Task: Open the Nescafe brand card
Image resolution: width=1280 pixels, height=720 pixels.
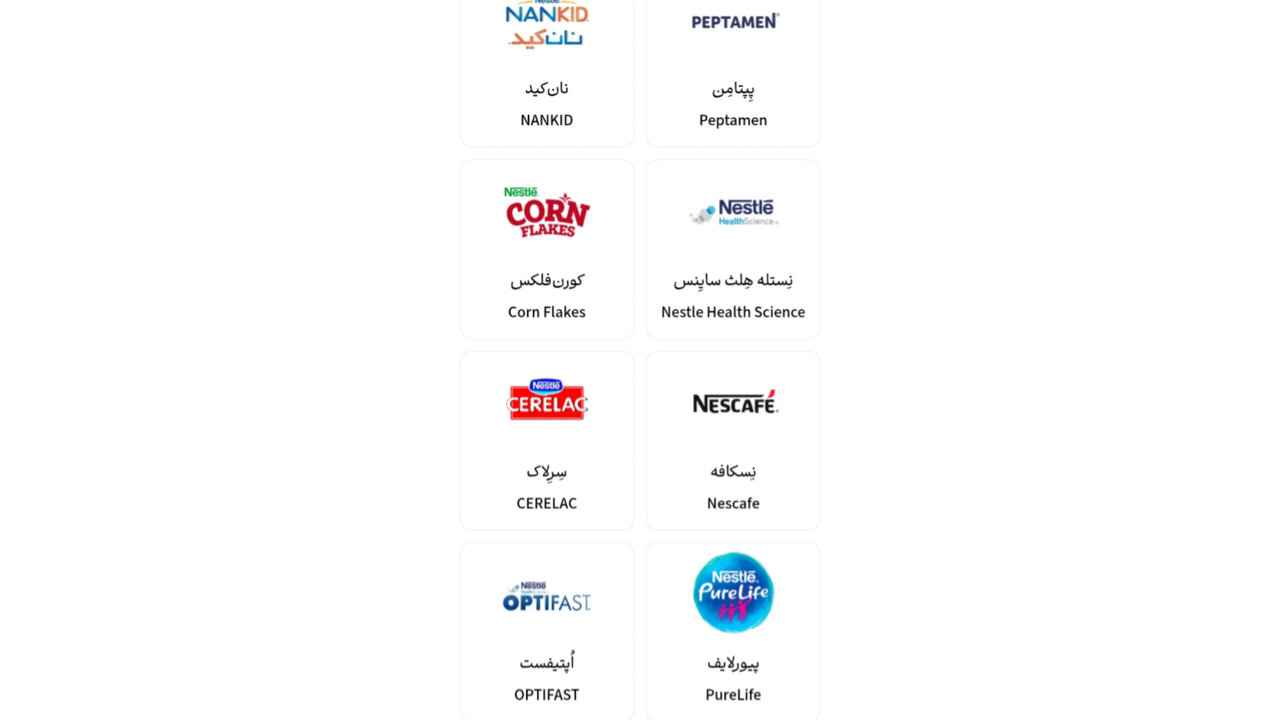Action: 733,440
